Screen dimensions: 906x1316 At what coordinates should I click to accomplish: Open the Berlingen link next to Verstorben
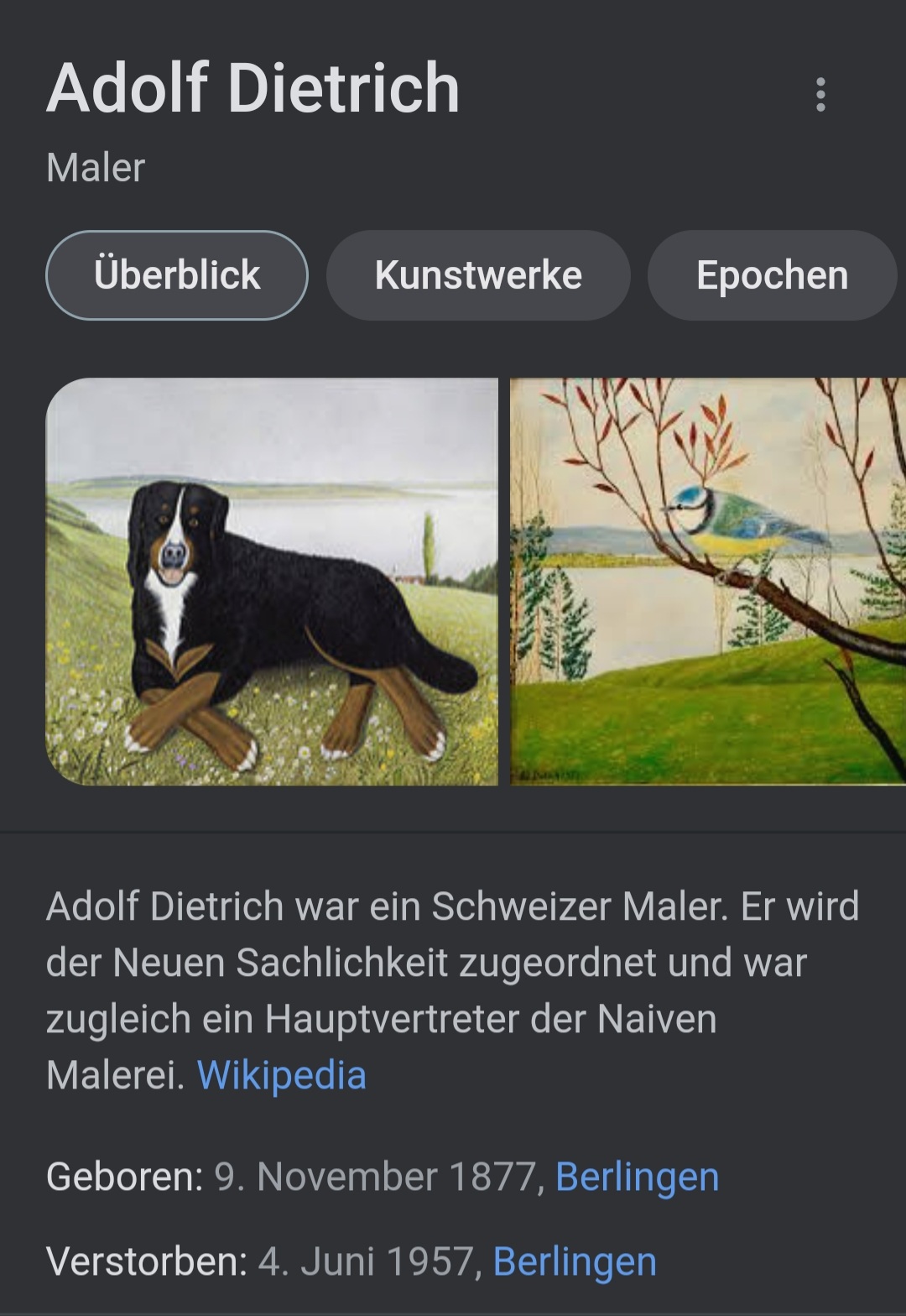point(575,1261)
